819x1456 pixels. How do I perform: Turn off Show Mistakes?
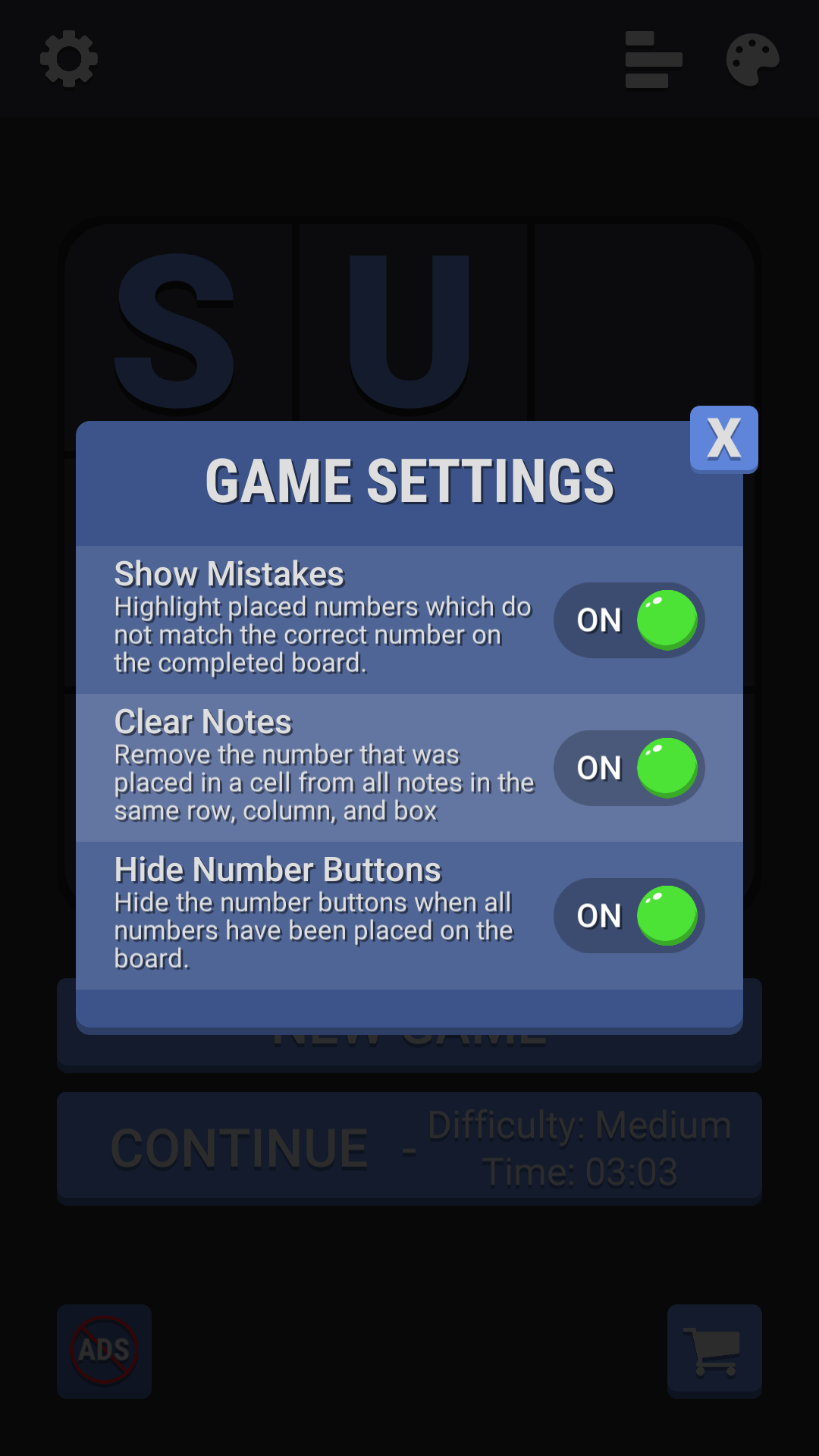pos(629,620)
